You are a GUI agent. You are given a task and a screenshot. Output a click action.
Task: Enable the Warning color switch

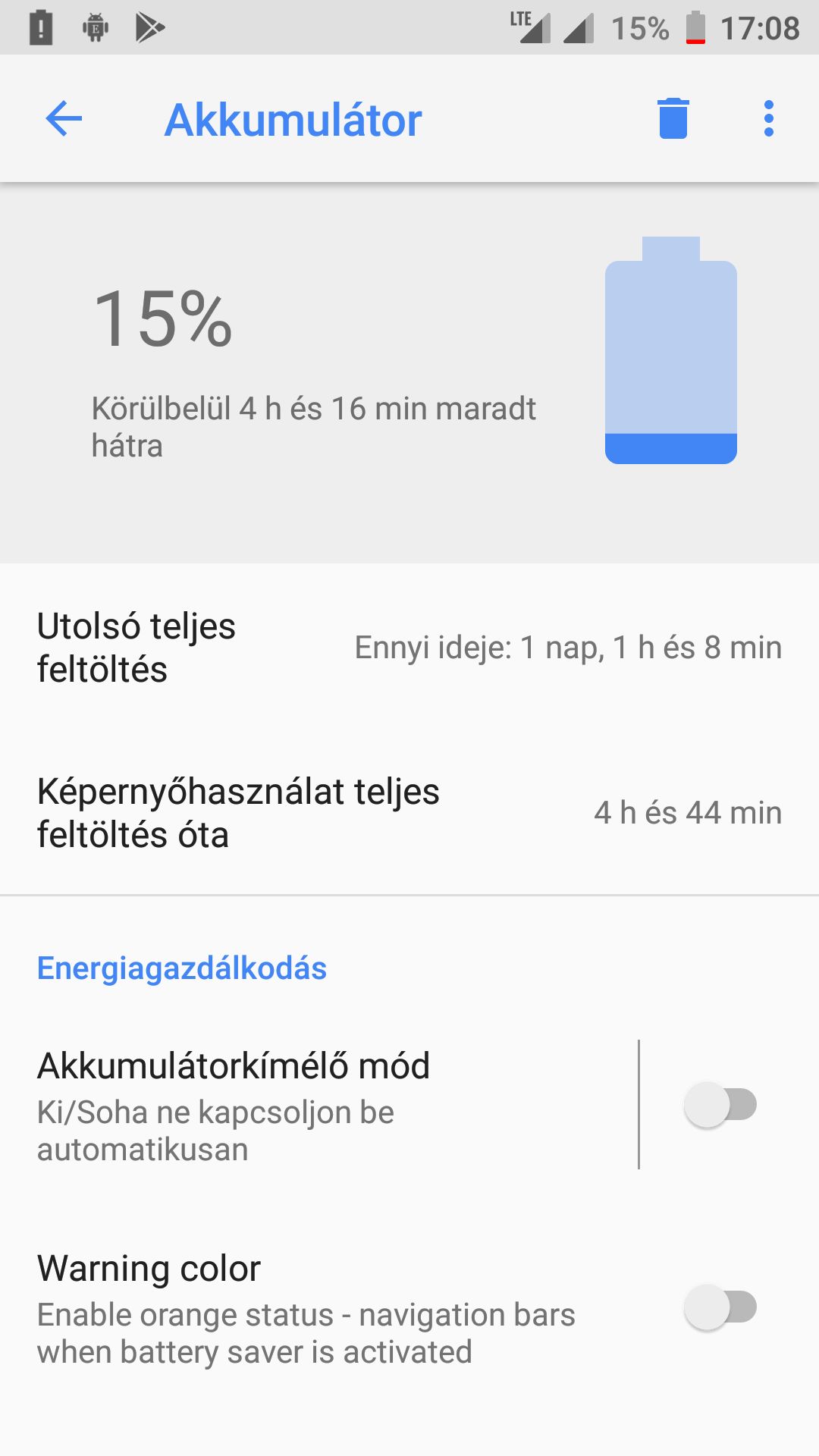[x=720, y=1307]
